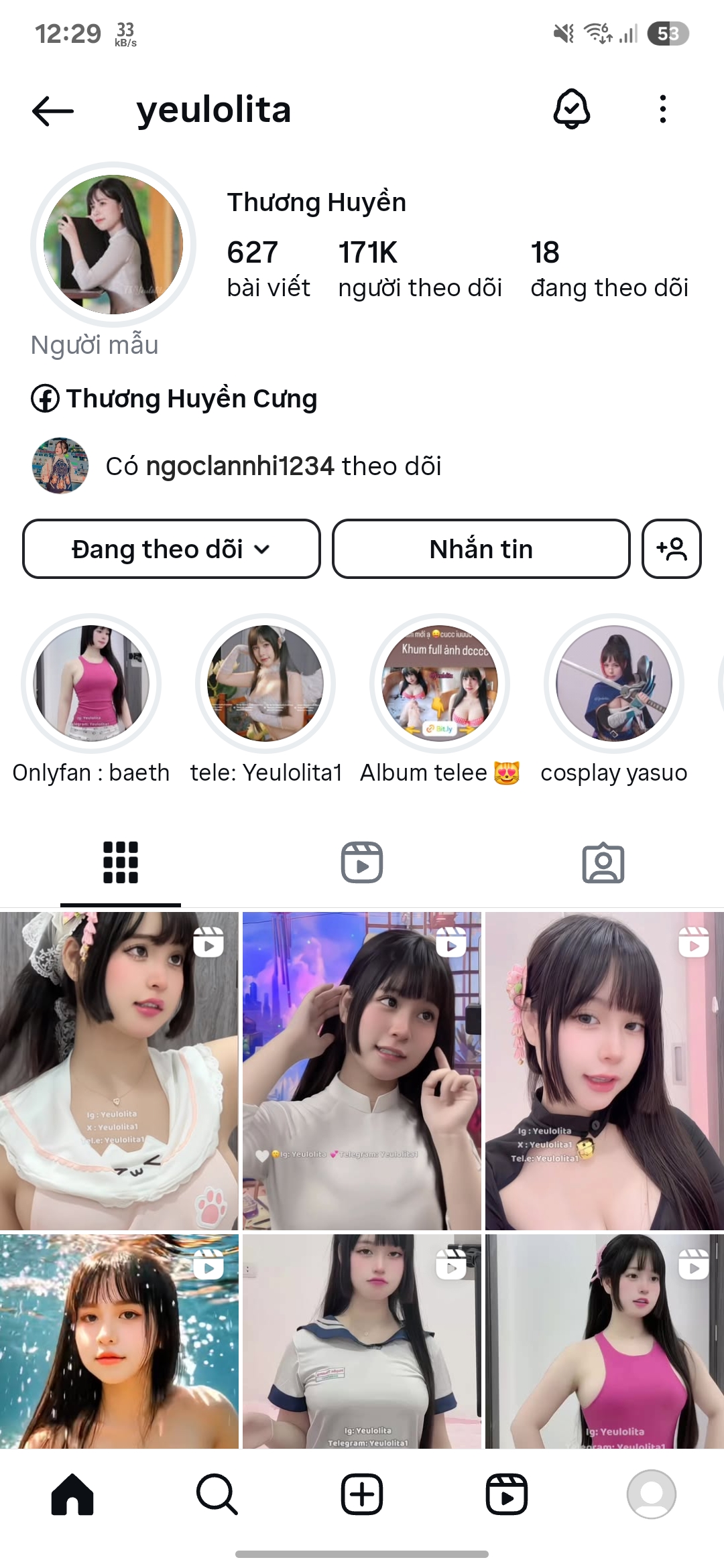Create a new post with plus icon
Viewport: 724px width, 1568px height.
362,1494
